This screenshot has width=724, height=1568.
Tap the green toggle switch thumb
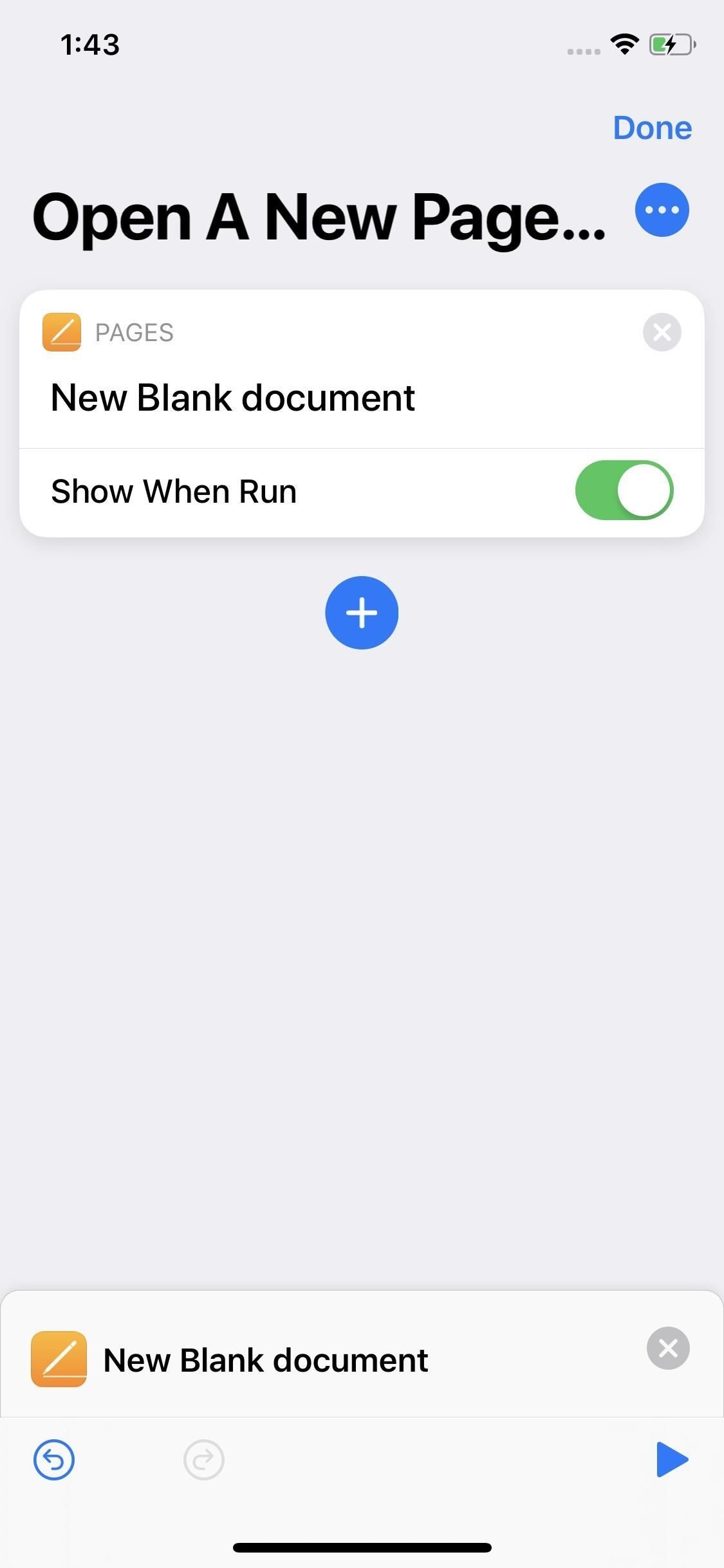[644, 490]
